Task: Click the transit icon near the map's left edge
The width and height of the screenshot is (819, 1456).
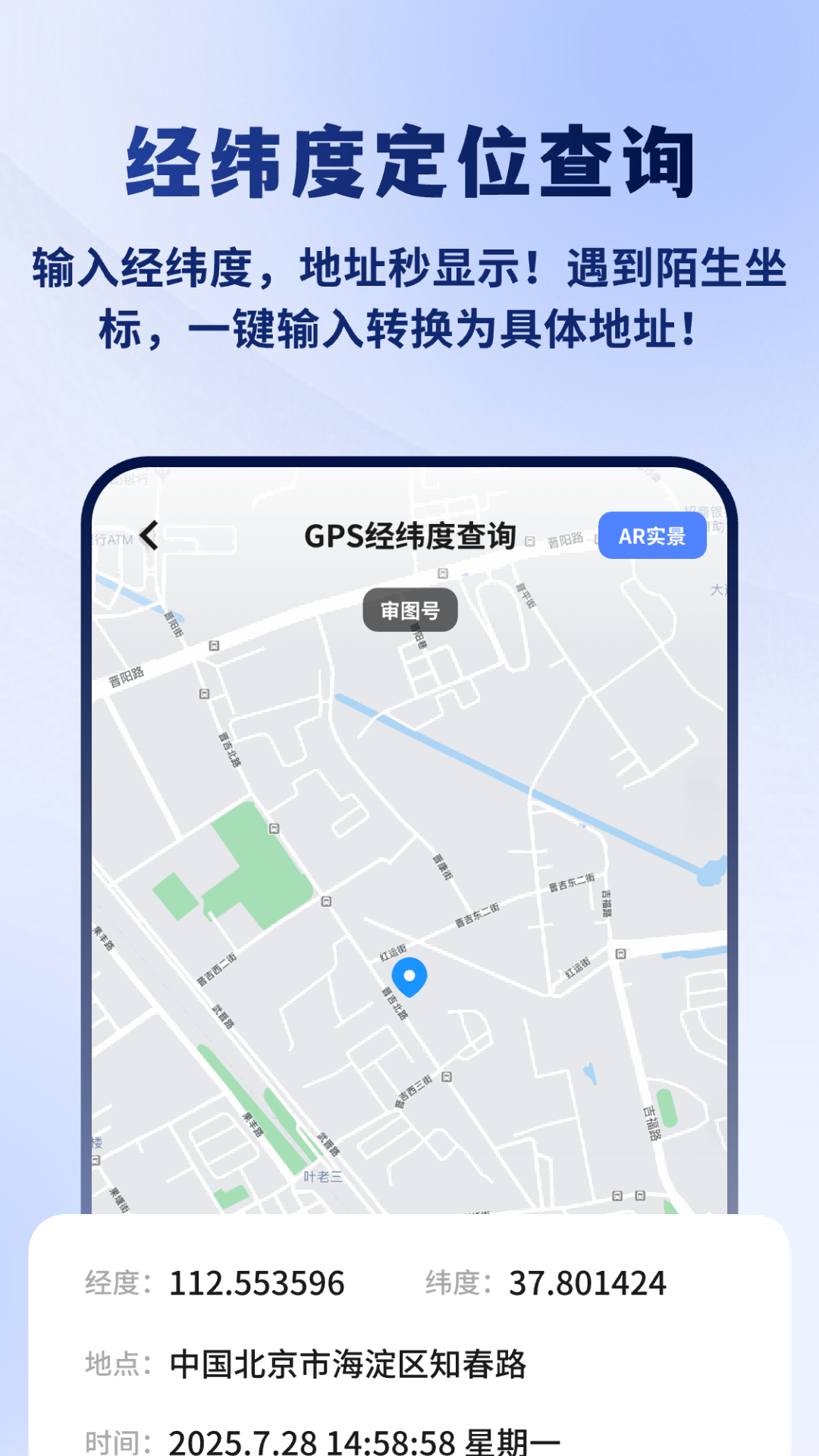Action: [x=96, y=1161]
